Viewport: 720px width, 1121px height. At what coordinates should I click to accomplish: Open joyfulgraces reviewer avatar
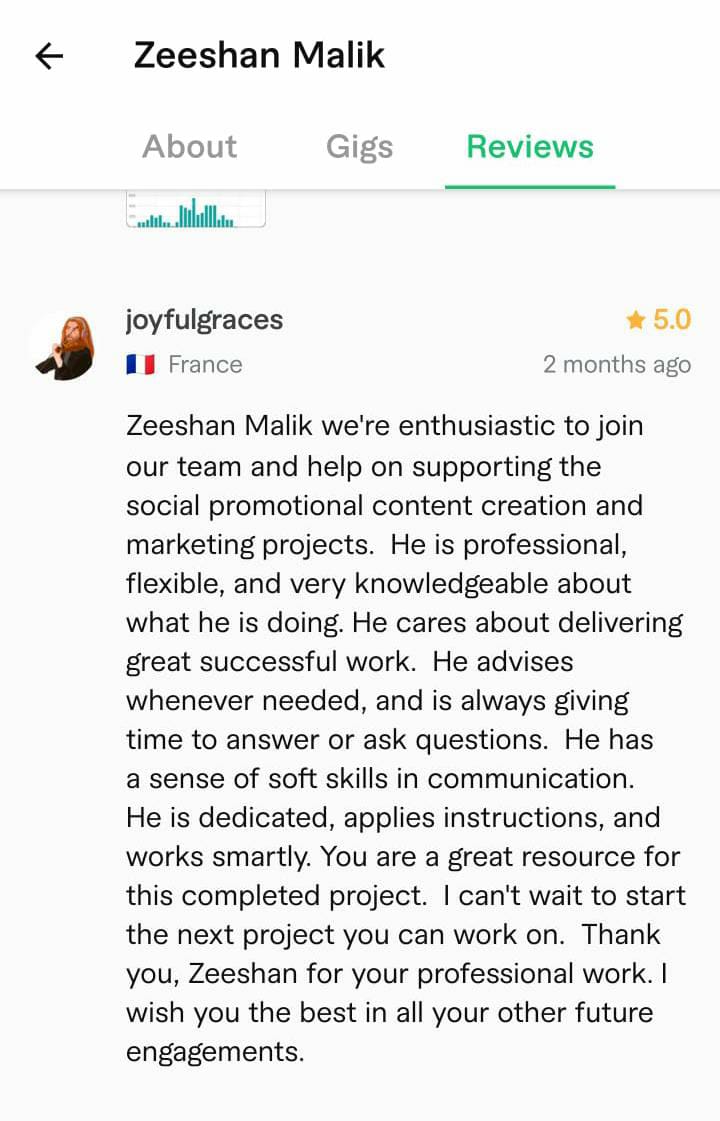(62, 346)
